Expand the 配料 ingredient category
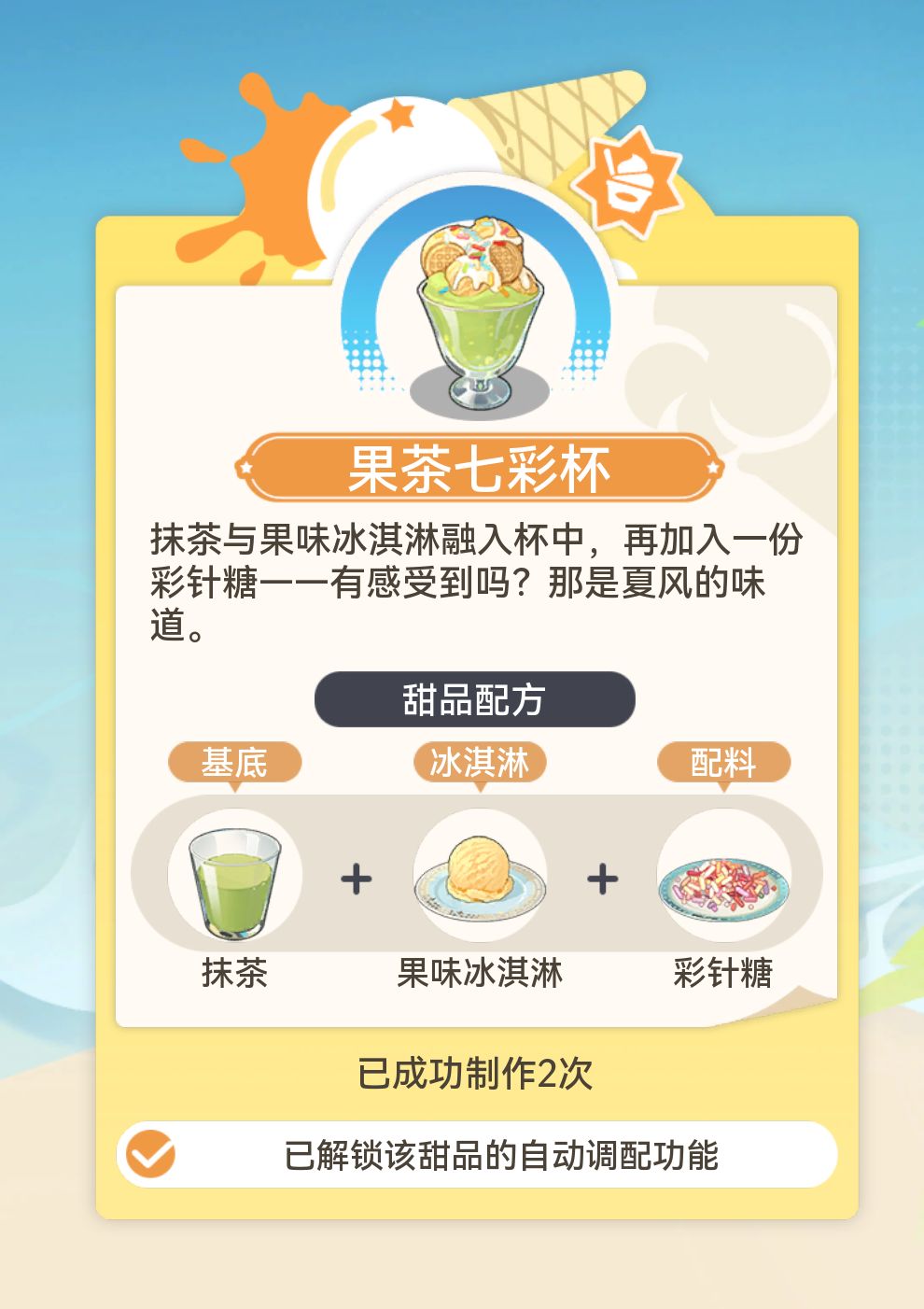The image size is (924, 1309). click(x=723, y=762)
